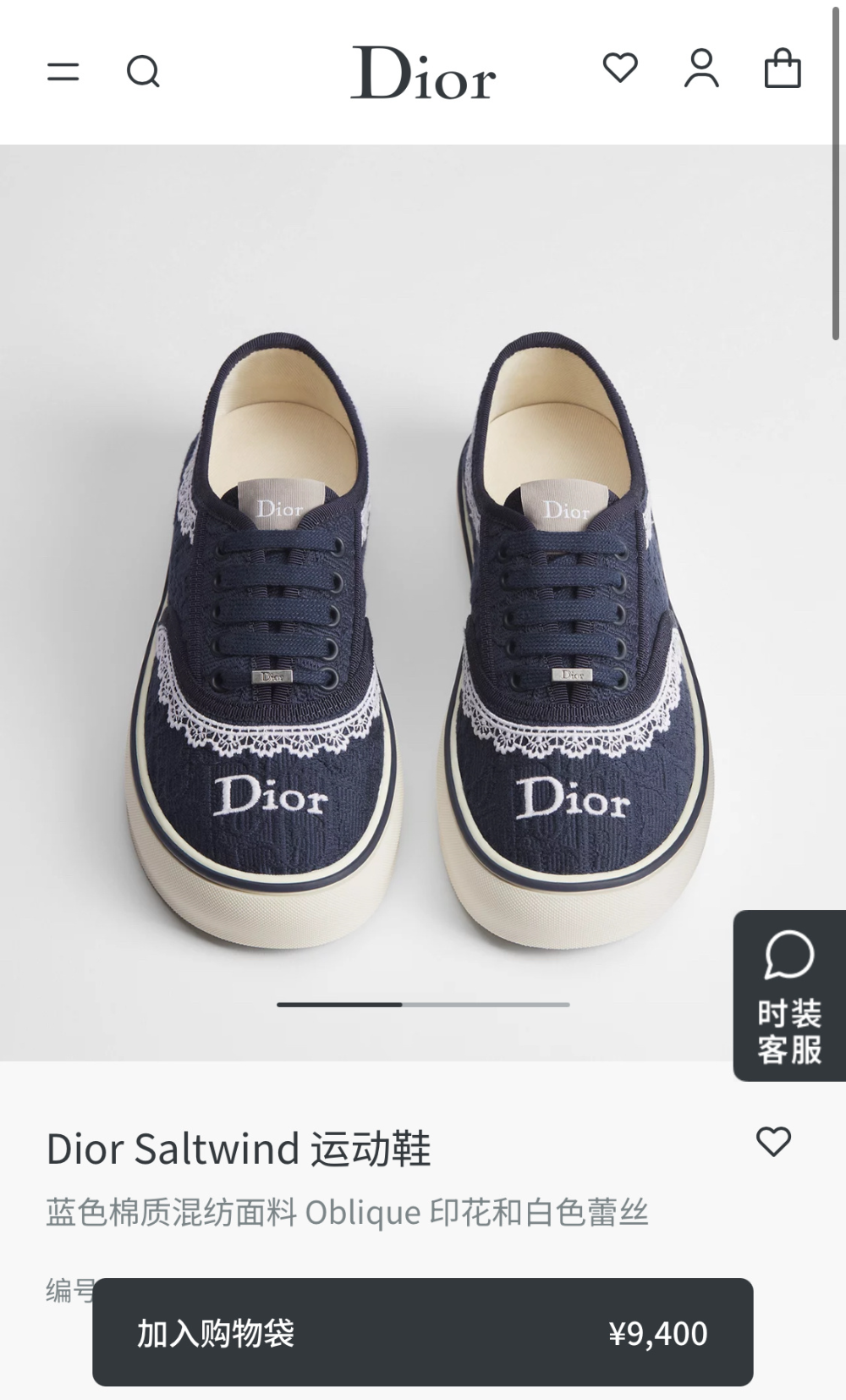Open the shopping bag
The width and height of the screenshot is (846, 1400).
(x=783, y=68)
